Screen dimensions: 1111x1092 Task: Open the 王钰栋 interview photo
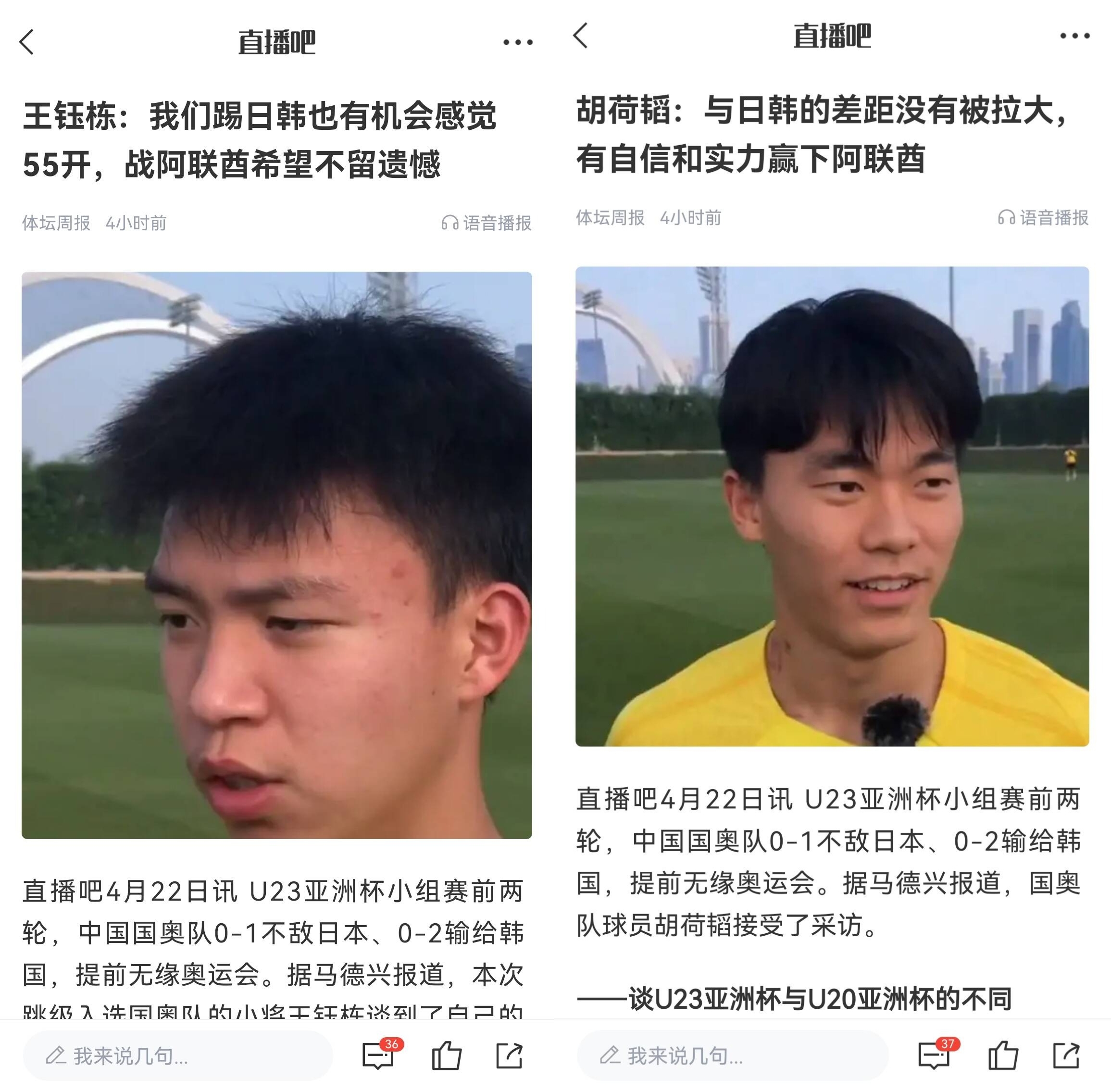coord(277,554)
